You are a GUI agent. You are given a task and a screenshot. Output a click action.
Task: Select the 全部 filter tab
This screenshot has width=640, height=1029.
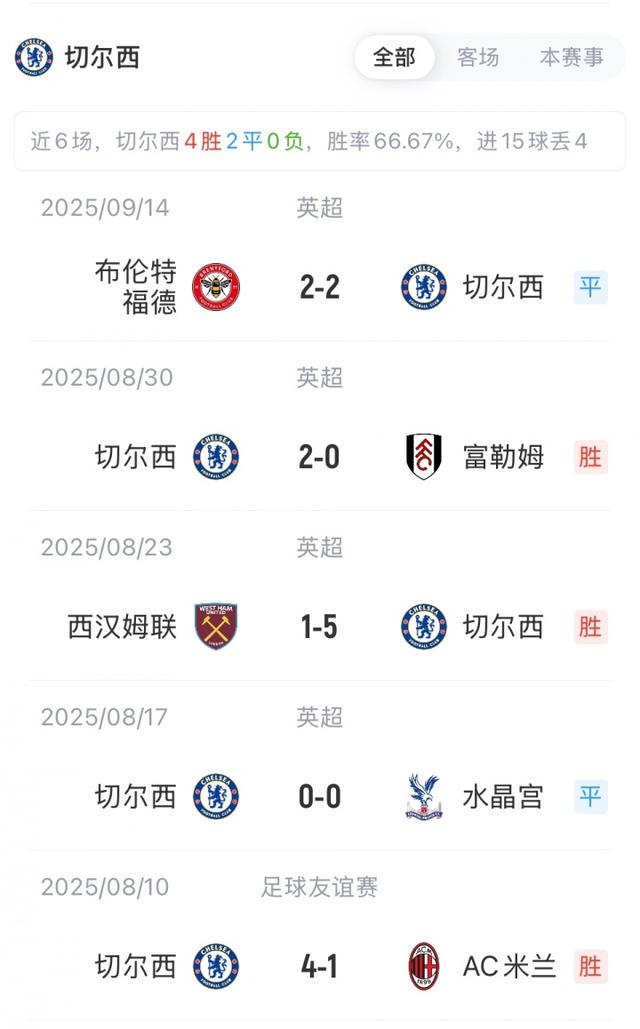[394, 58]
